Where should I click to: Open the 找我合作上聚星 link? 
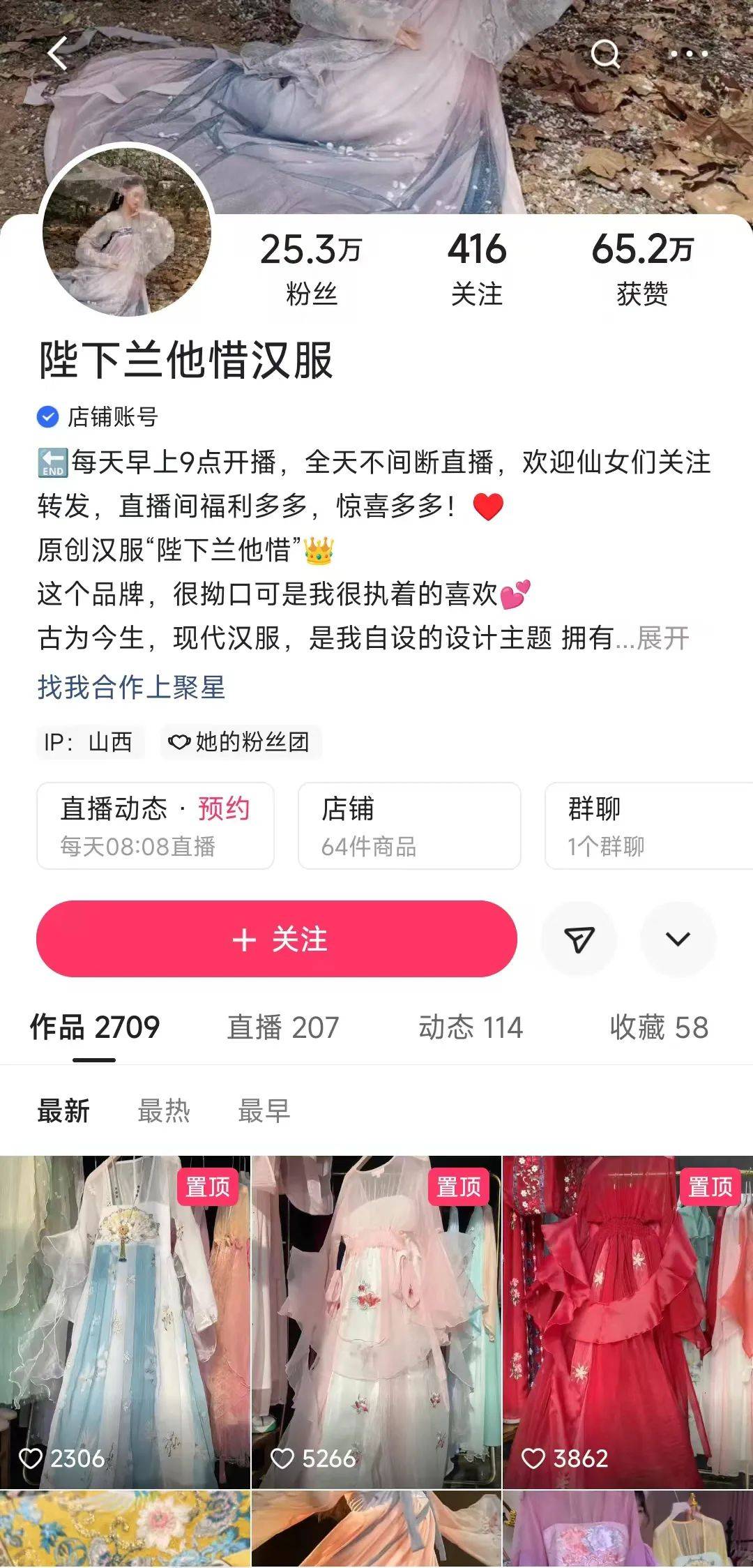pos(131,688)
